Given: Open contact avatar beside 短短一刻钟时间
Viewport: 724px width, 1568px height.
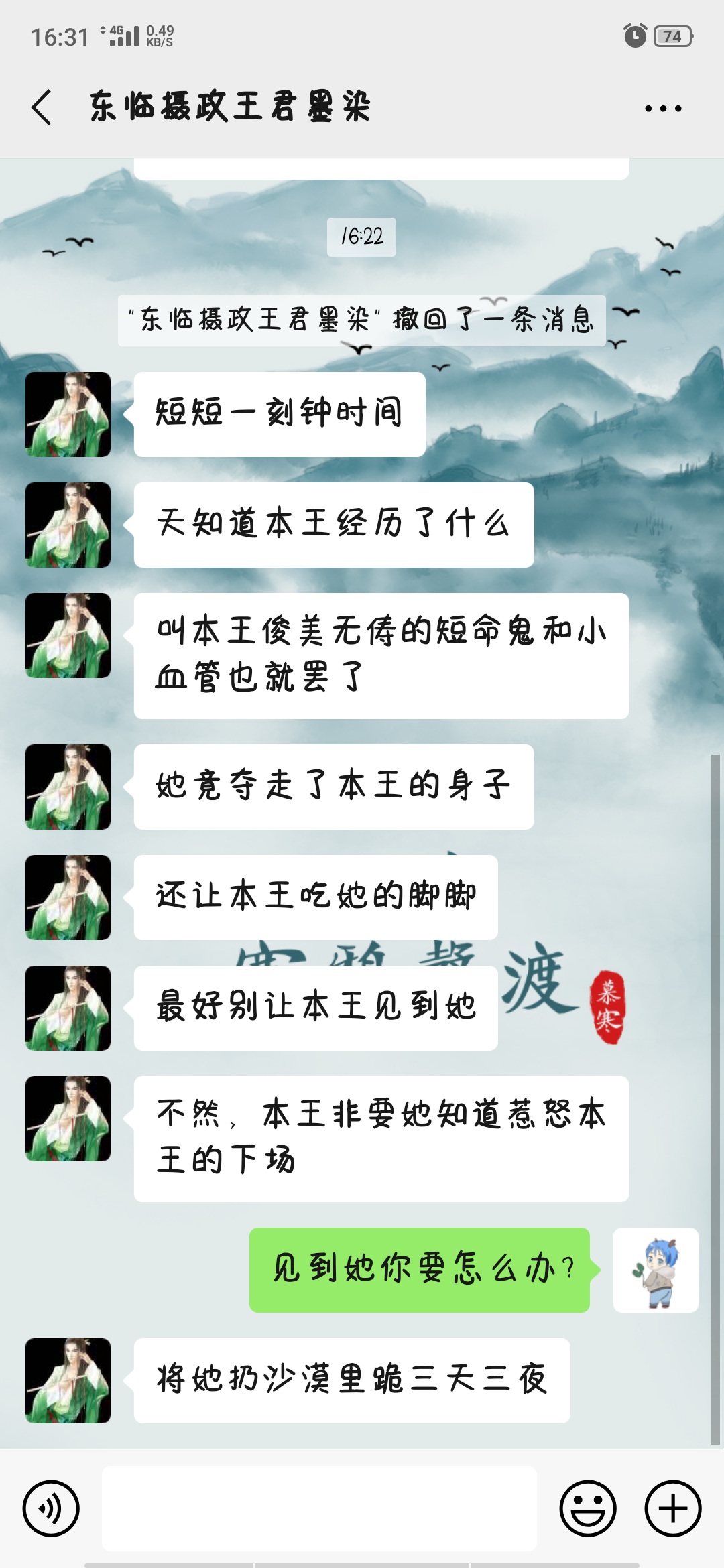Looking at the screenshot, I should 68,414.
